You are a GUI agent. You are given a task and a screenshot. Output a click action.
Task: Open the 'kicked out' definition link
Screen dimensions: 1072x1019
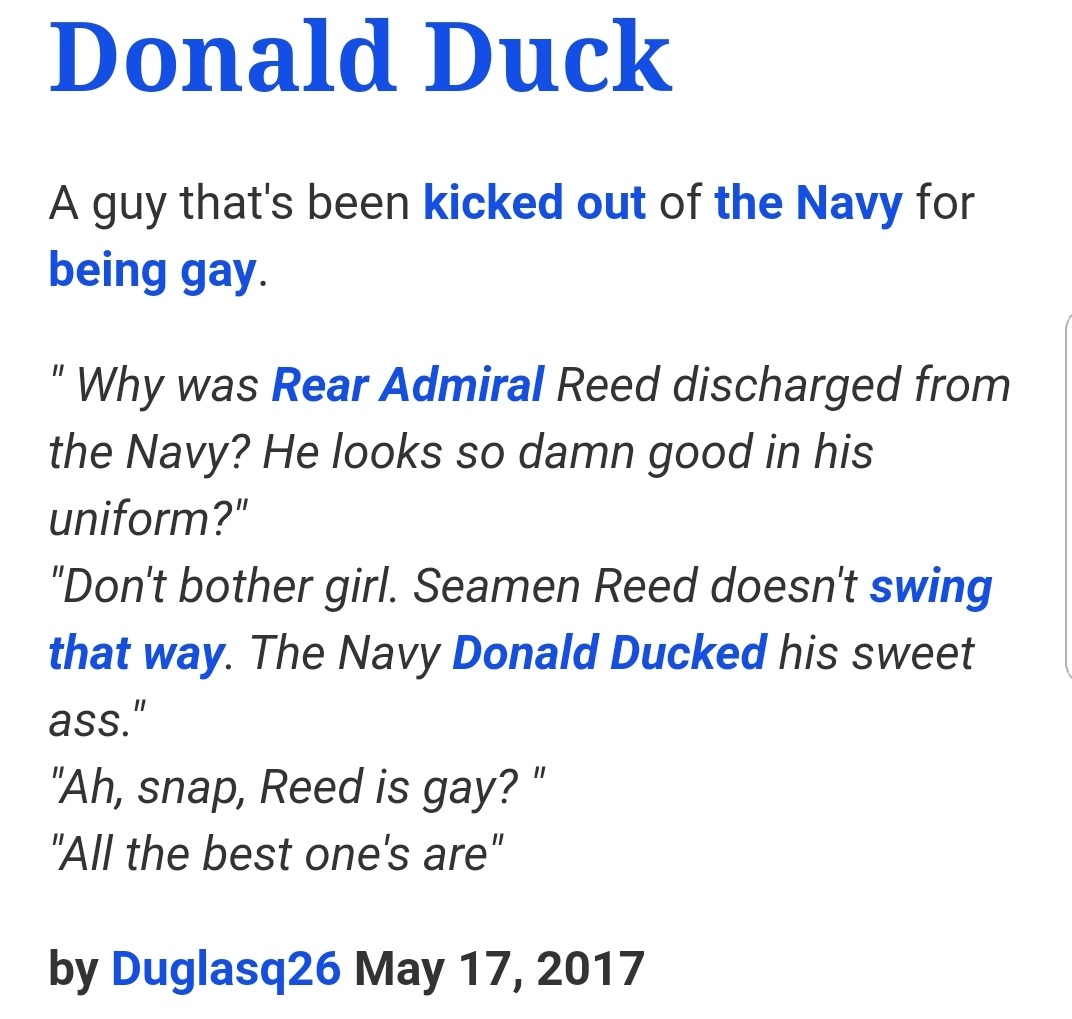point(534,204)
